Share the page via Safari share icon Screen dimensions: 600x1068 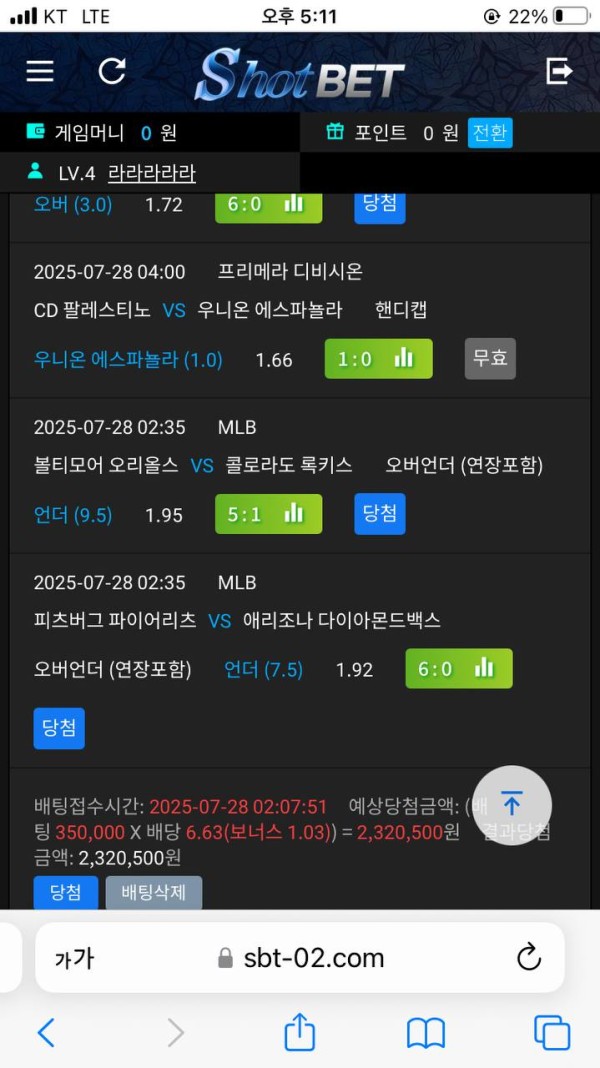tap(299, 1032)
